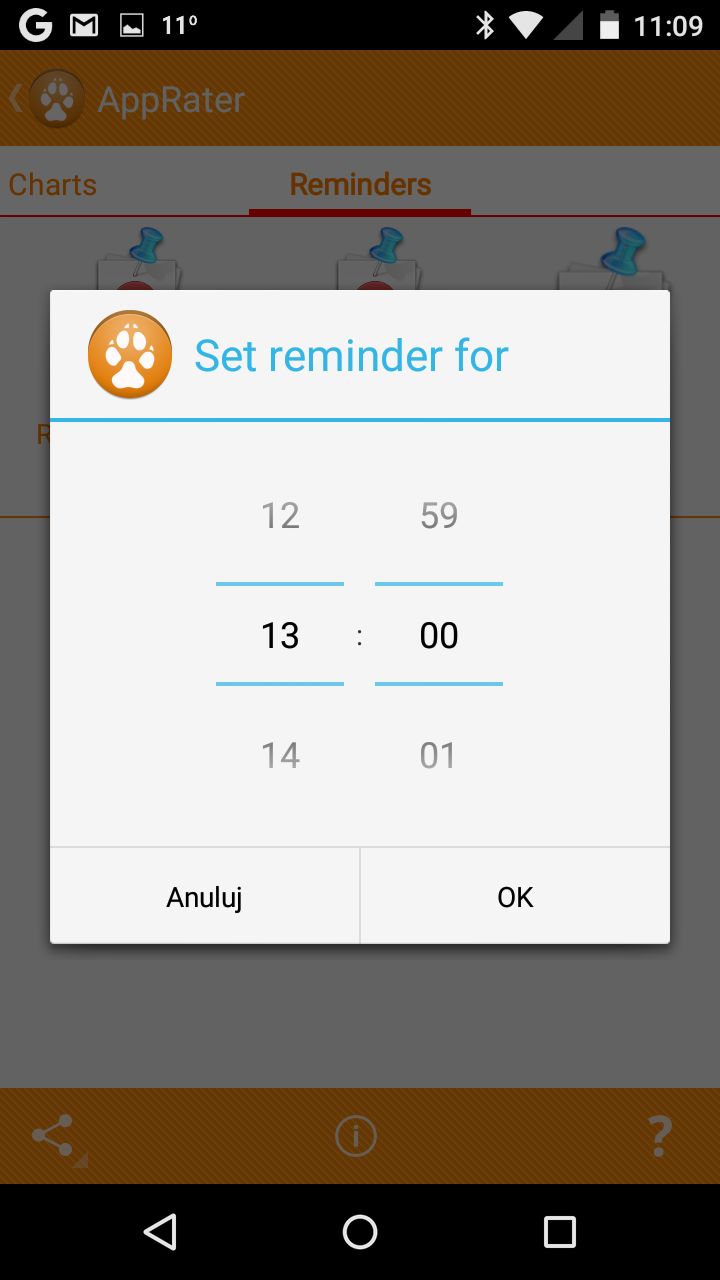Confirm the reminder time with OK

(x=515, y=896)
